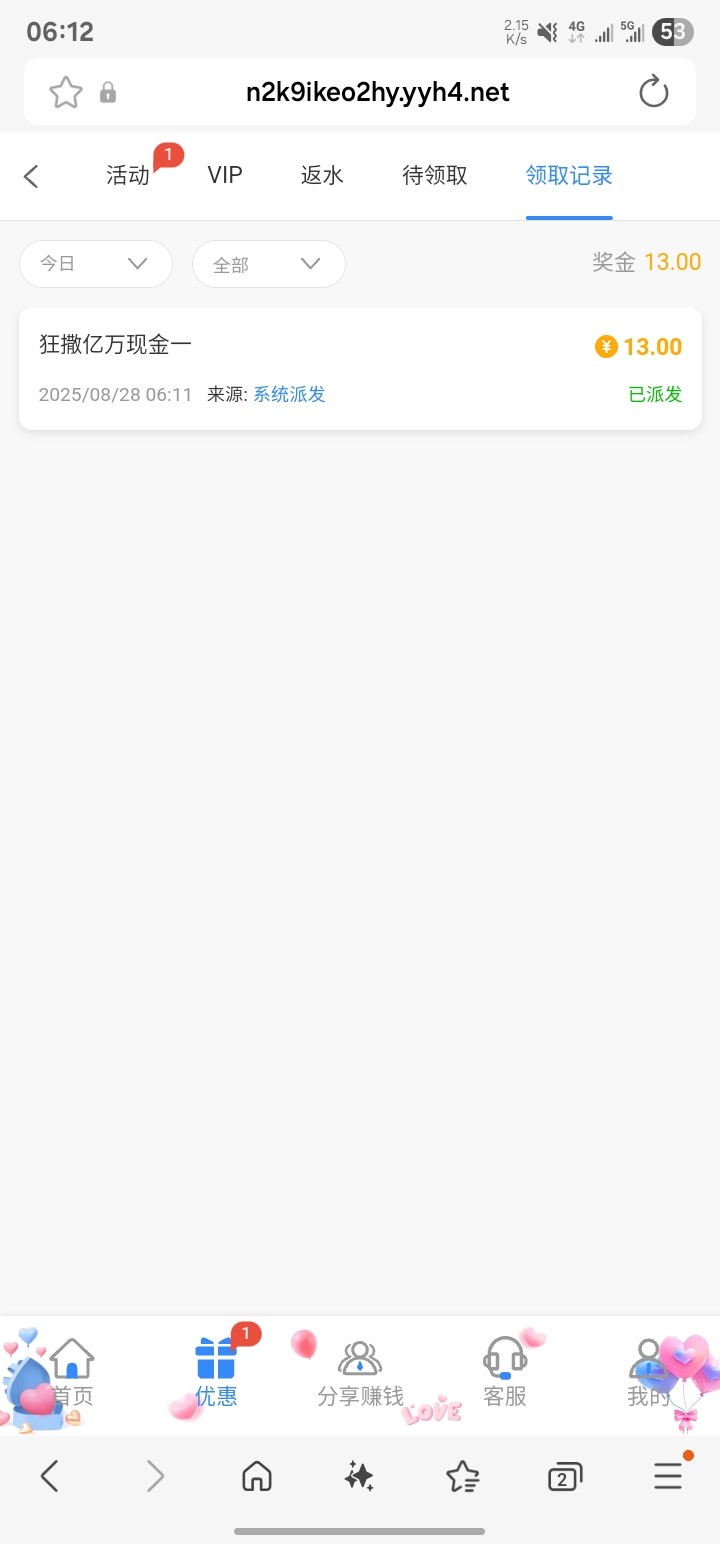Expand the 今日 date dropdown
Screen dimensions: 720x1544
coord(96,264)
